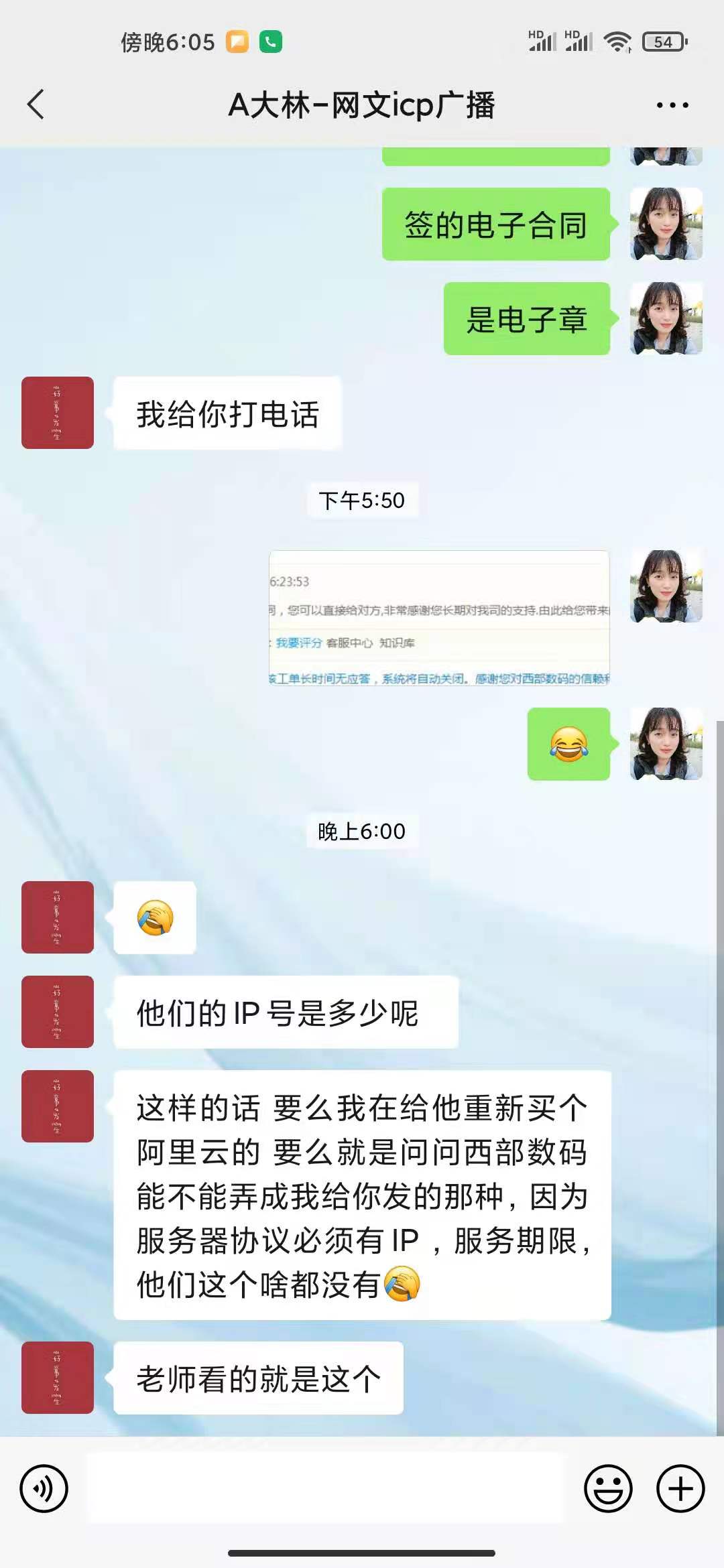Tap the message text input field
Screen dimensions: 724x1568
pyautogui.click(x=326, y=1488)
